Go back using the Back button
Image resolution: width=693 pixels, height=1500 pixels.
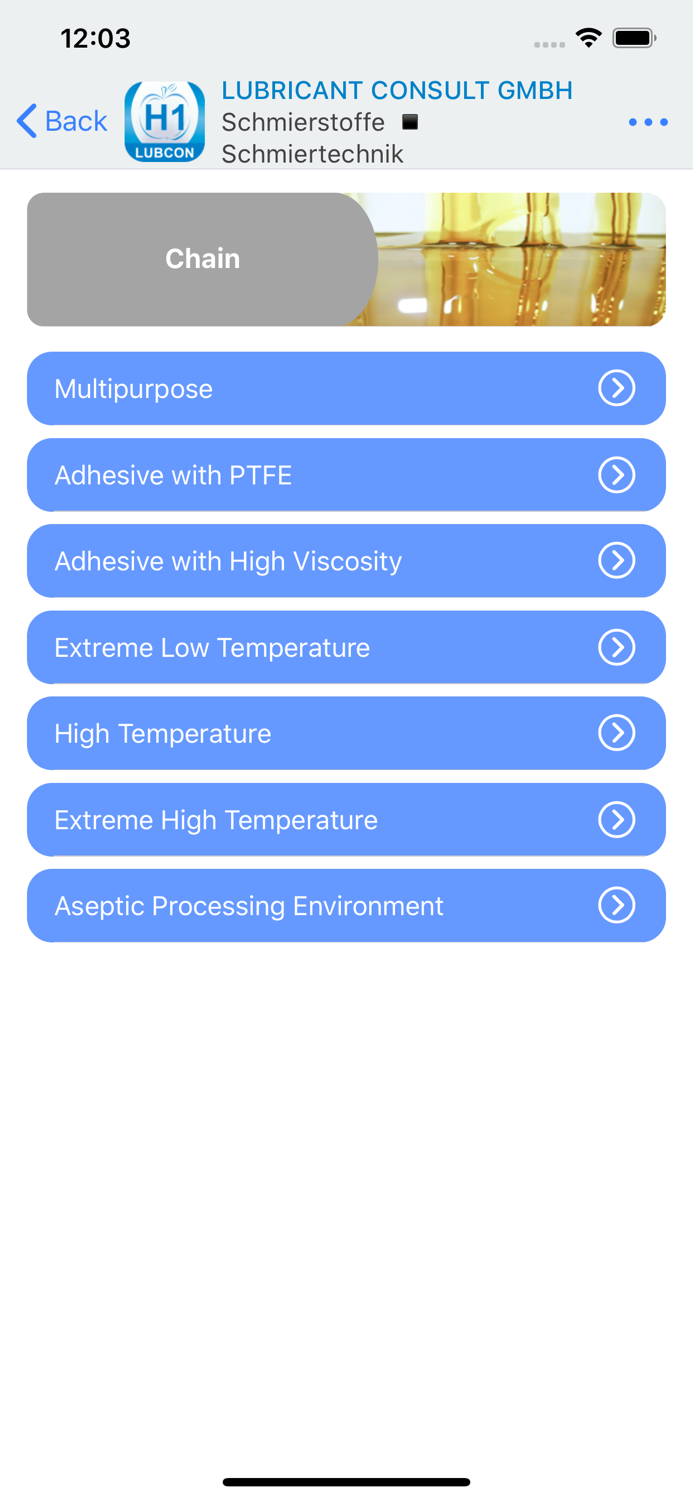[x=62, y=121]
